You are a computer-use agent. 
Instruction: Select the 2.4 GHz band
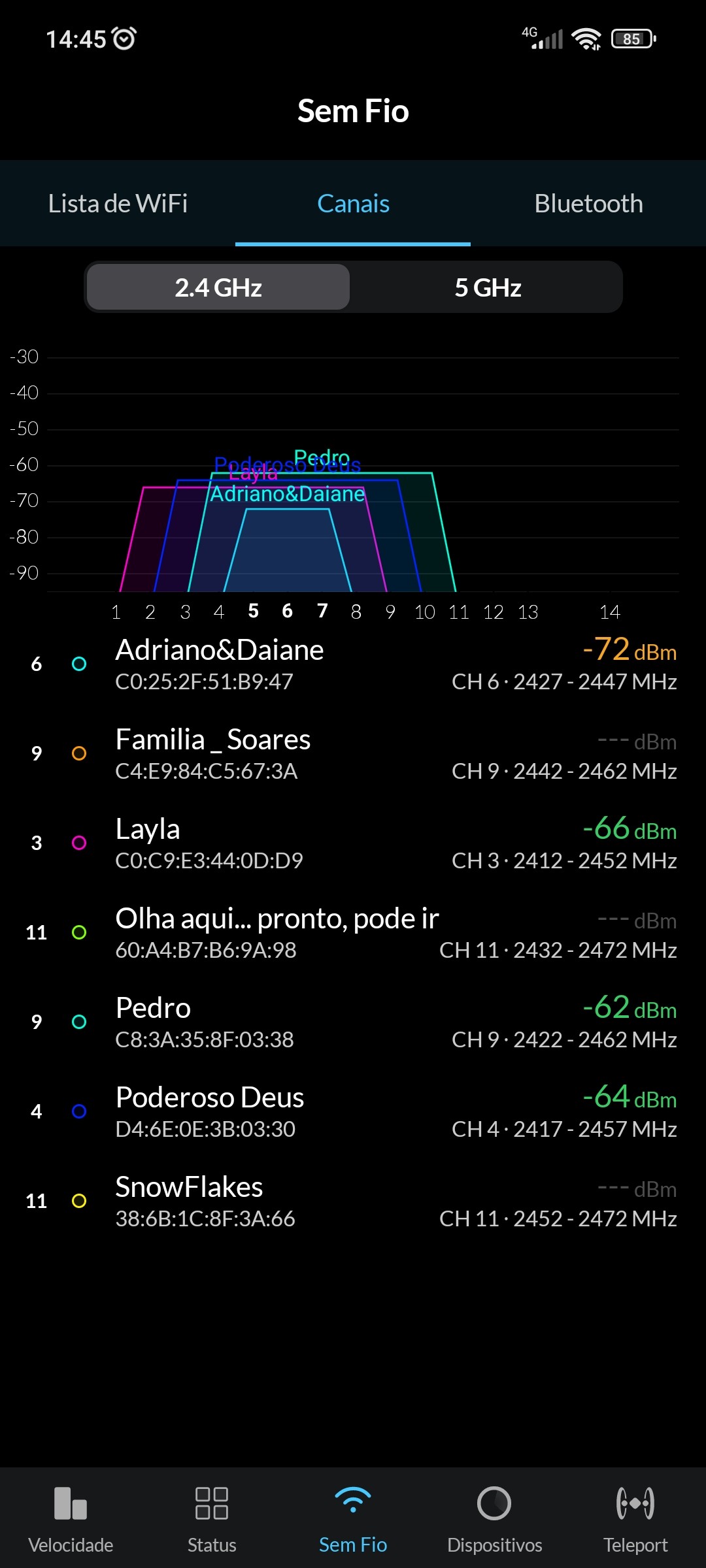pyautogui.click(x=218, y=287)
